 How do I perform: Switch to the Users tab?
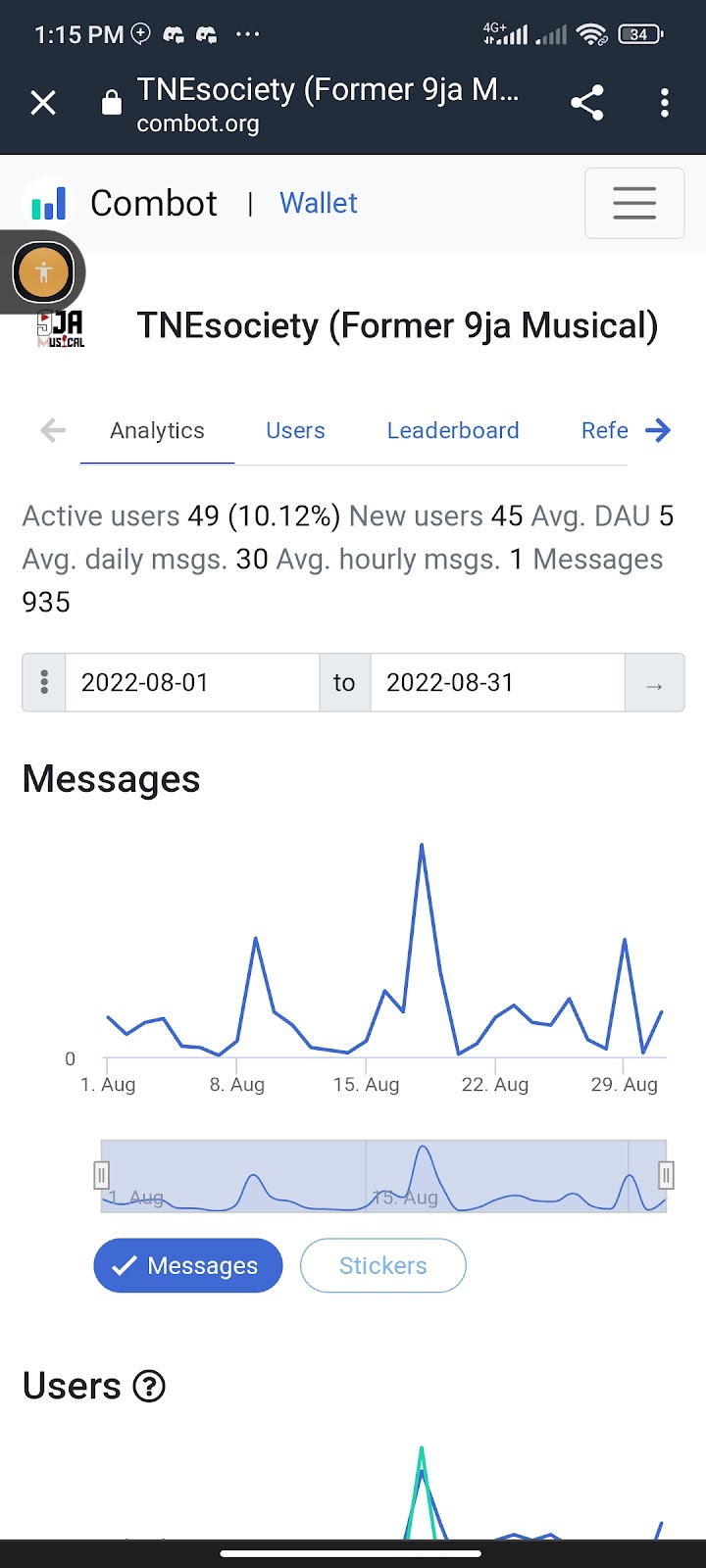click(x=295, y=430)
